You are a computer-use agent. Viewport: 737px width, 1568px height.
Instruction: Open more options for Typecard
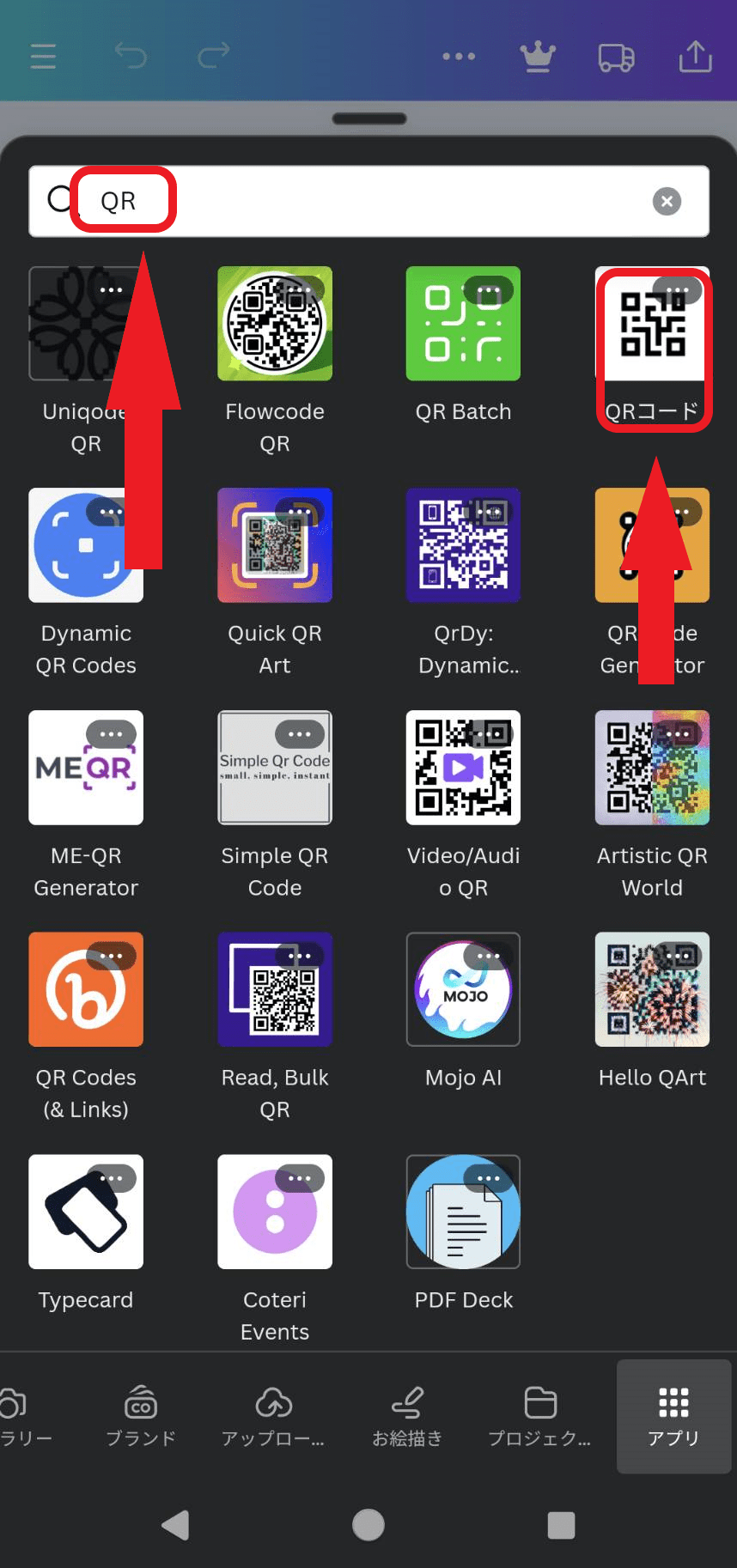click(112, 1178)
